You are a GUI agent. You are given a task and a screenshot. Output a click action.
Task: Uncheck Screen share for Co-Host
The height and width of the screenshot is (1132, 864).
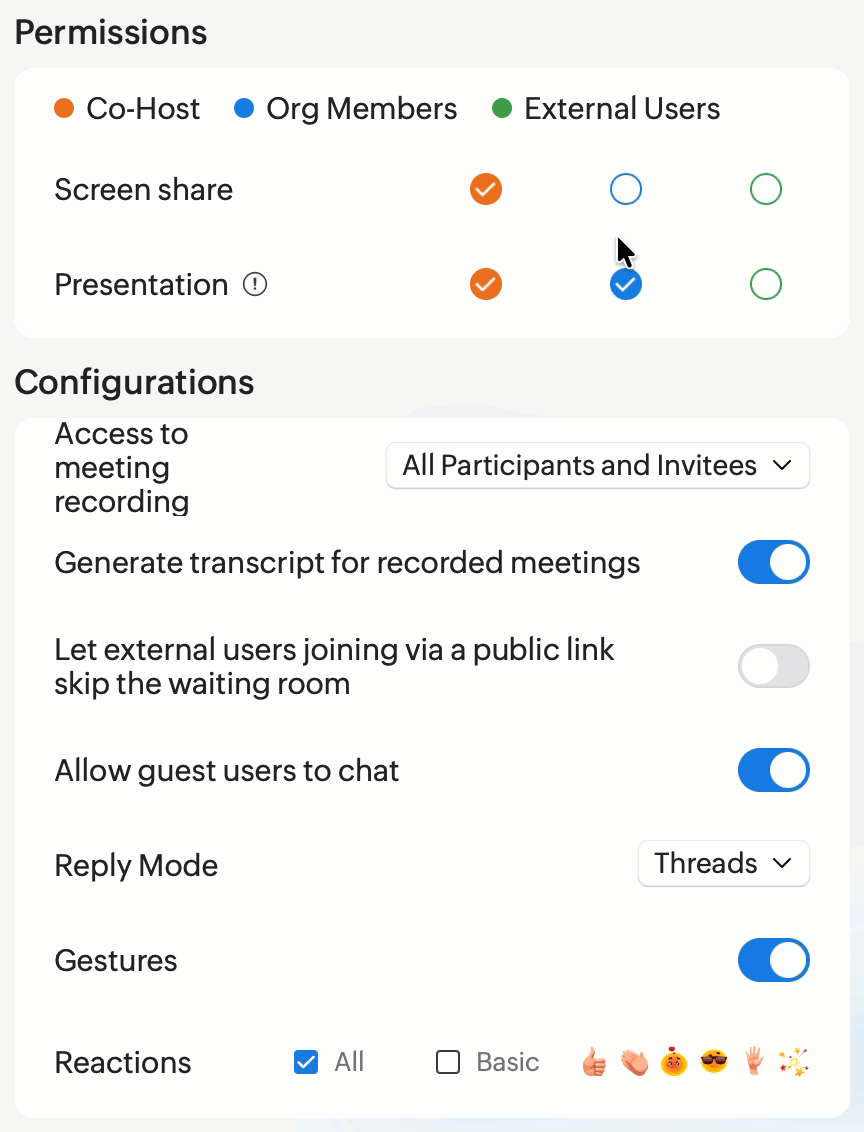[486, 189]
